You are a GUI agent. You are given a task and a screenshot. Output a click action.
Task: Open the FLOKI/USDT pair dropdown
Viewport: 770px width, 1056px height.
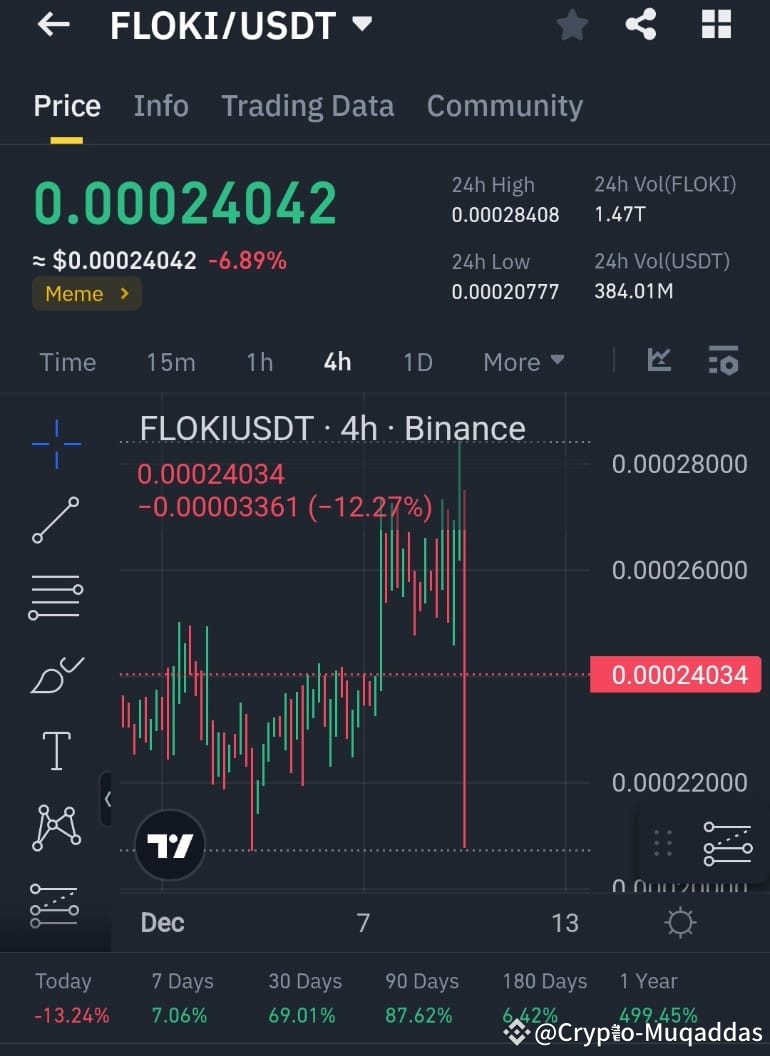(362, 25)
